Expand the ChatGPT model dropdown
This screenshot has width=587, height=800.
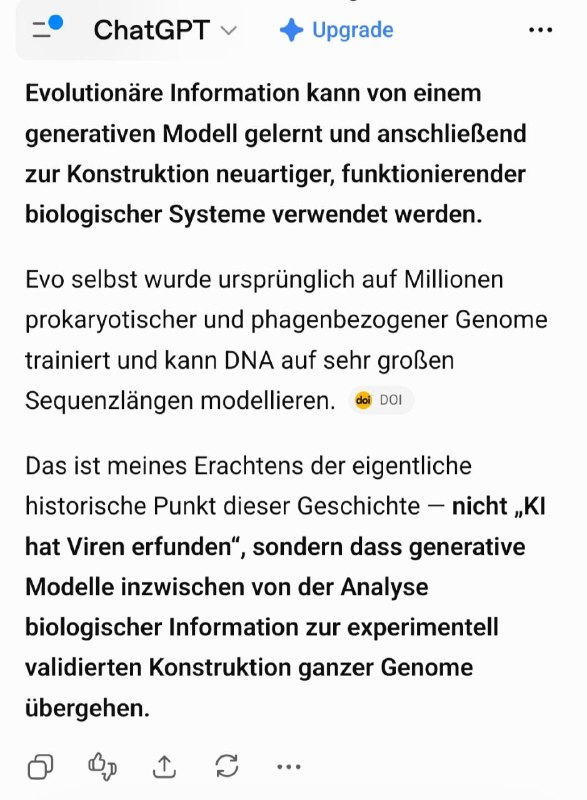coord(165,30)
